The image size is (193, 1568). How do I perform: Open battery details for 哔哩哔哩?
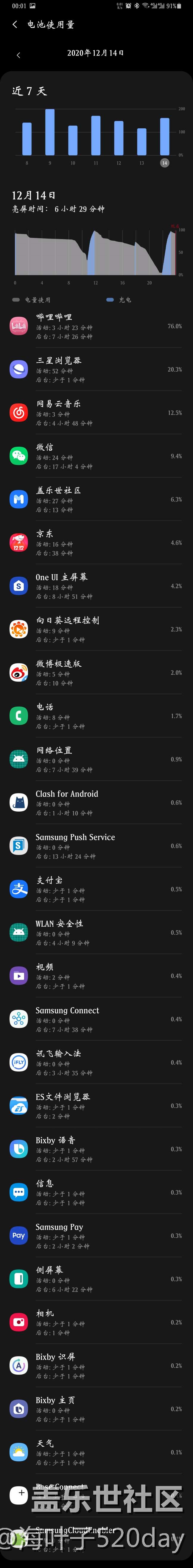[96, 326]
